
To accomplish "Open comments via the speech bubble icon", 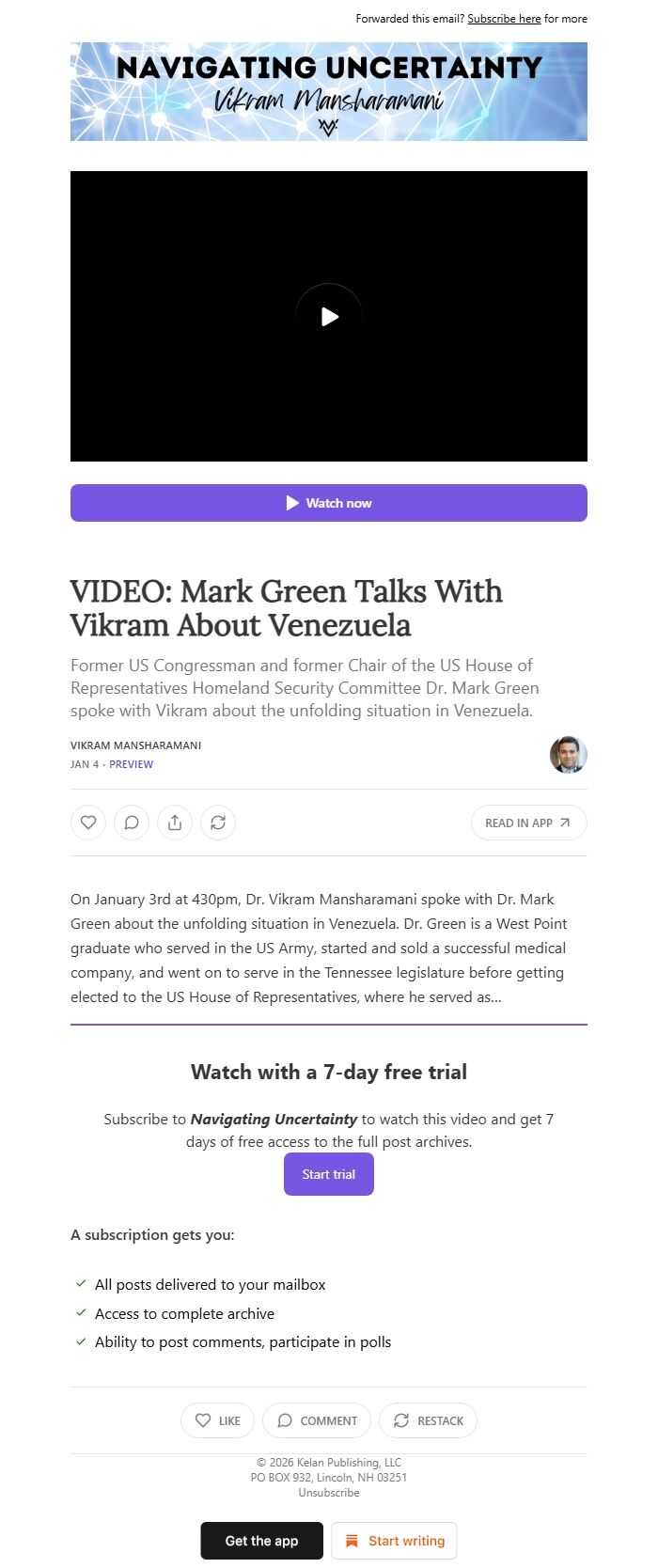I will (132, 823).
